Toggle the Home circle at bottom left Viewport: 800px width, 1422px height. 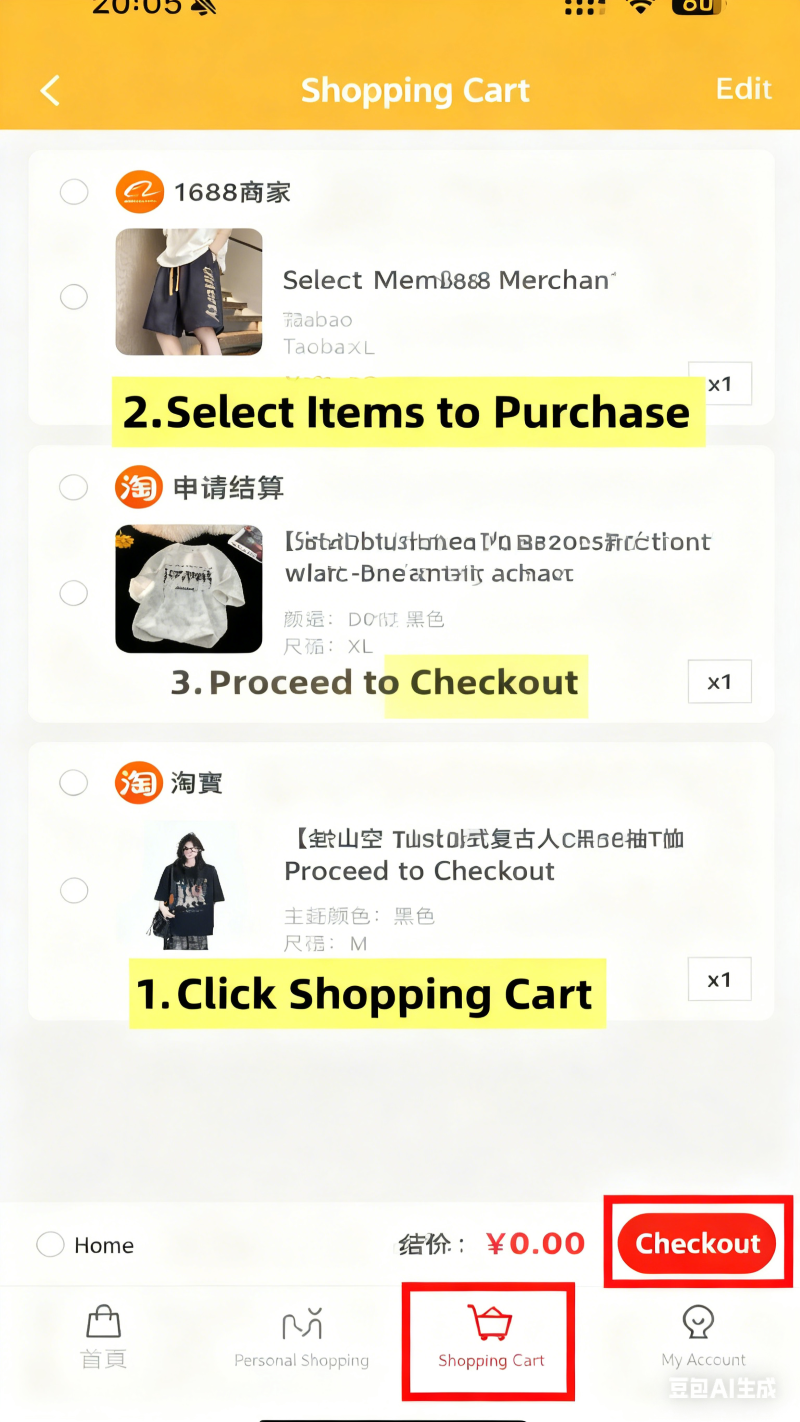(x=50, y=1244)
